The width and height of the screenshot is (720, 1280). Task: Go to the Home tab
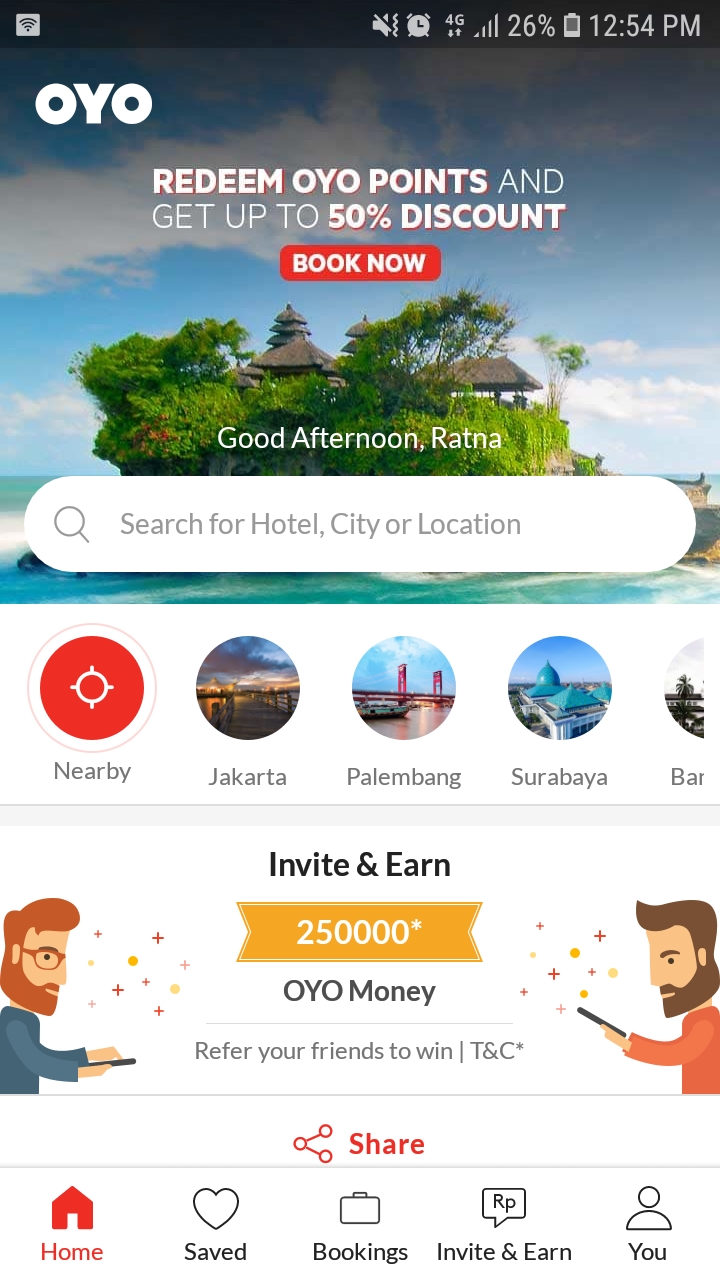point(72,1224)
